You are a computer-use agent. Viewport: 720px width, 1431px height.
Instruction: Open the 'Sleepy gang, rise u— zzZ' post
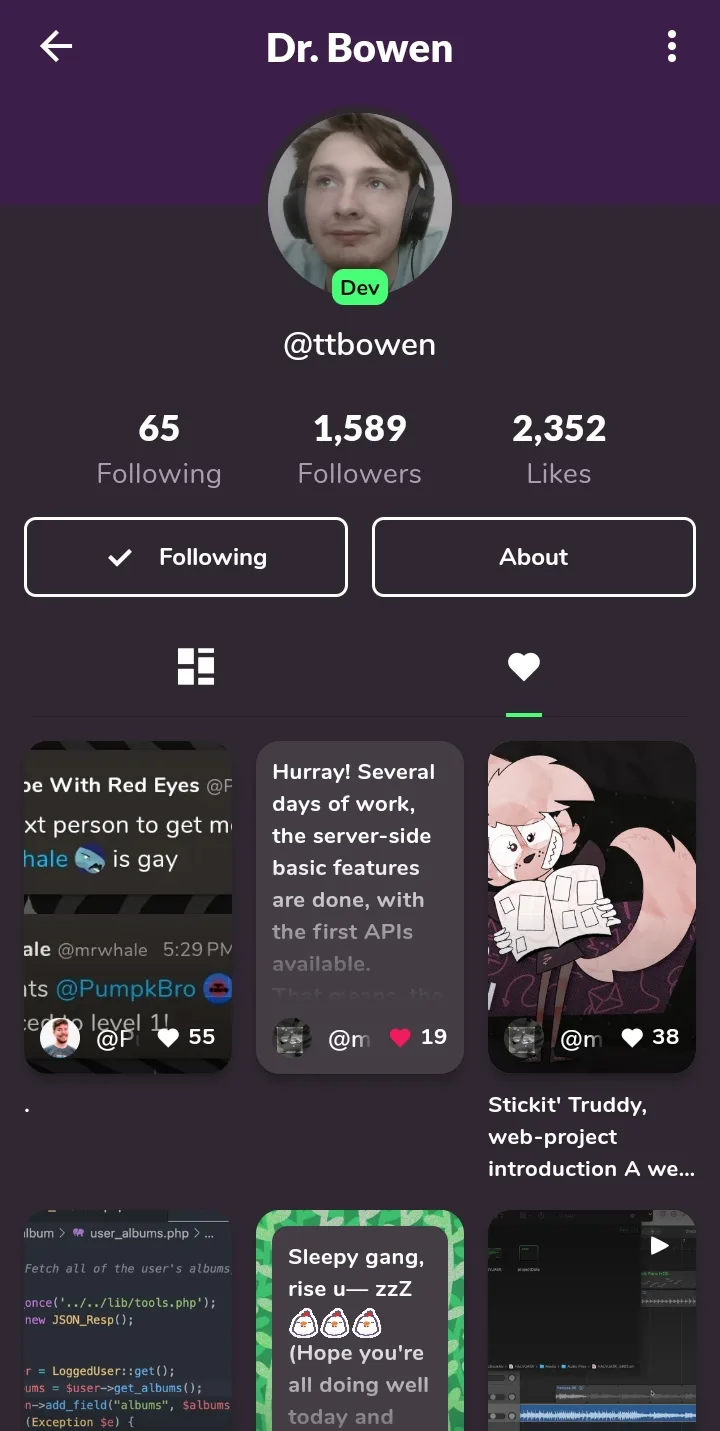[x=360, y=1320]
